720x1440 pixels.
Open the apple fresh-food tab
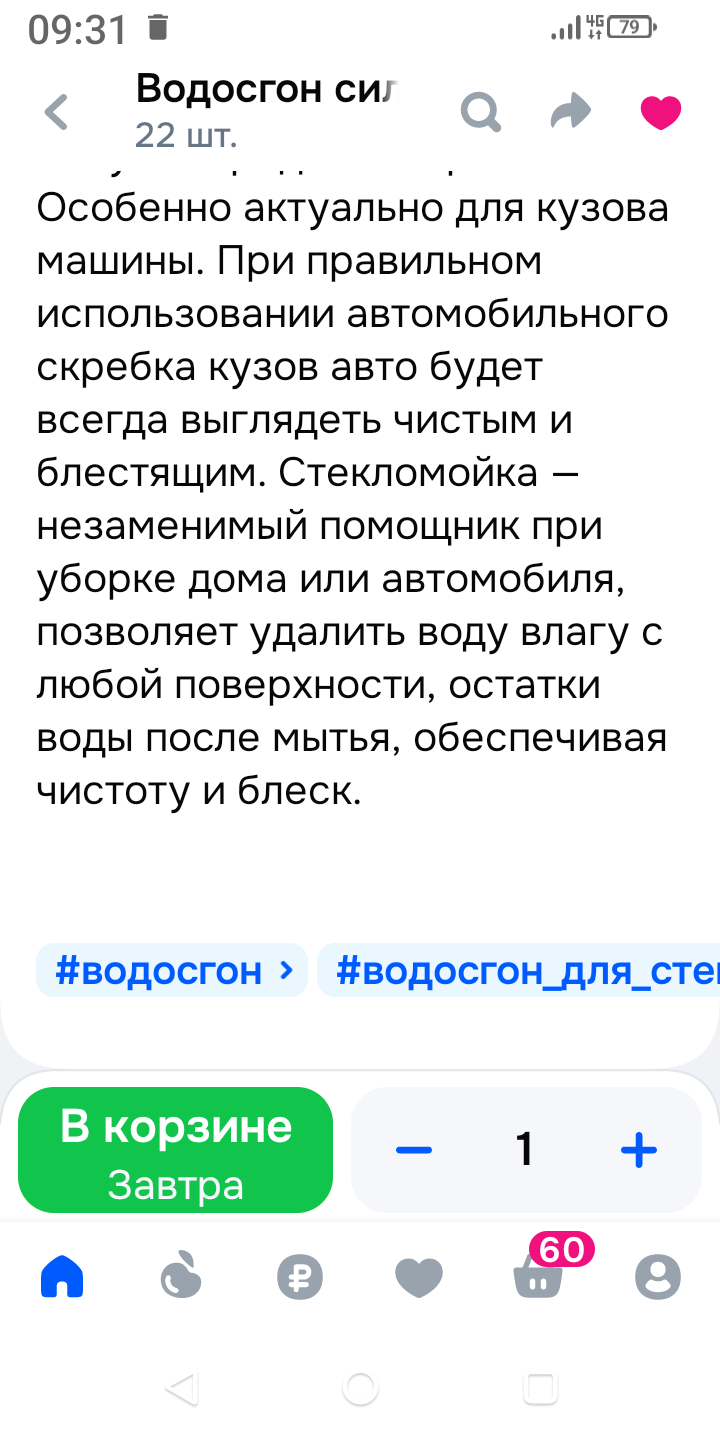[x=181, y=1276]
